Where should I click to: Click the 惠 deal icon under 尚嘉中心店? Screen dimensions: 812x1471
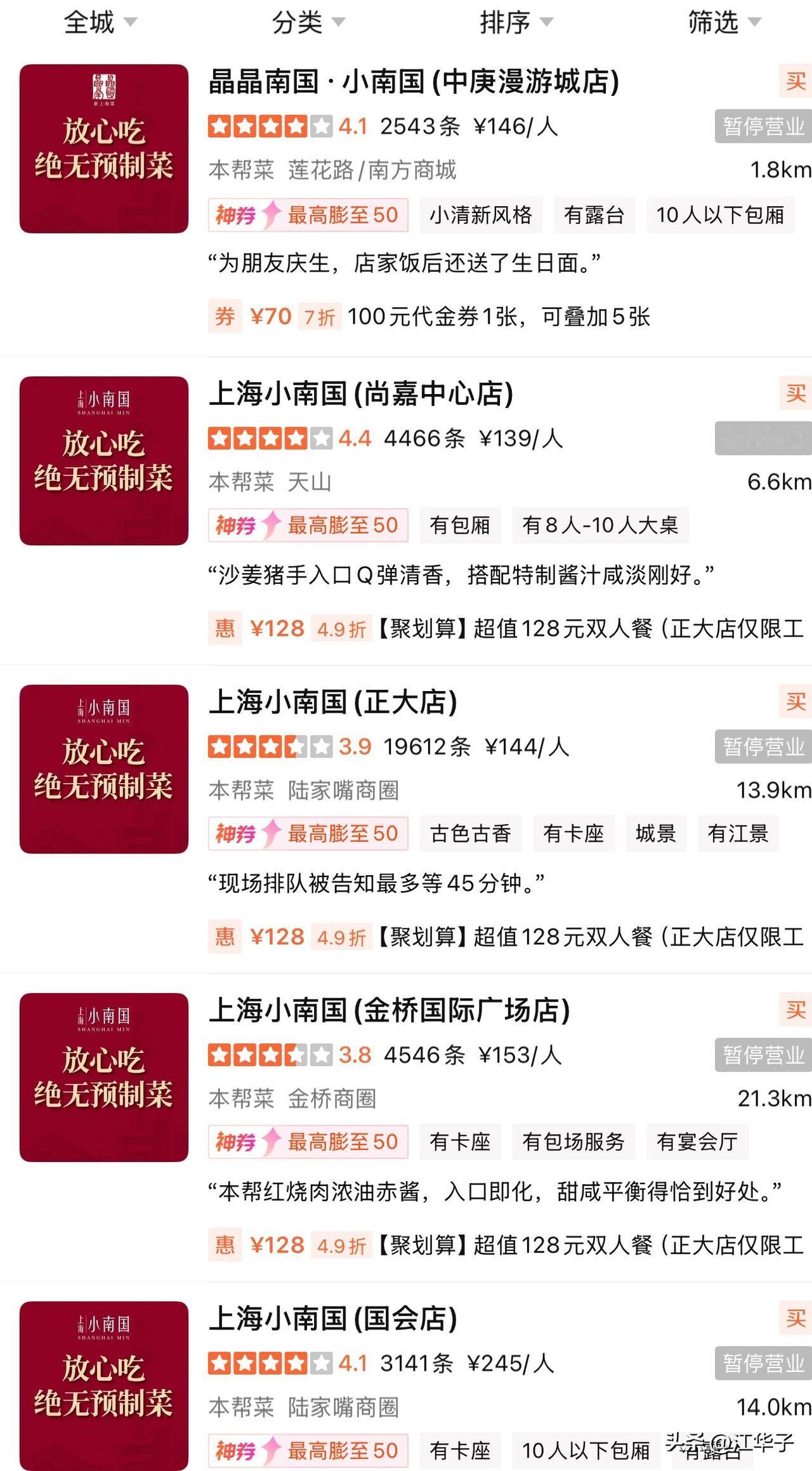[225, 628]
